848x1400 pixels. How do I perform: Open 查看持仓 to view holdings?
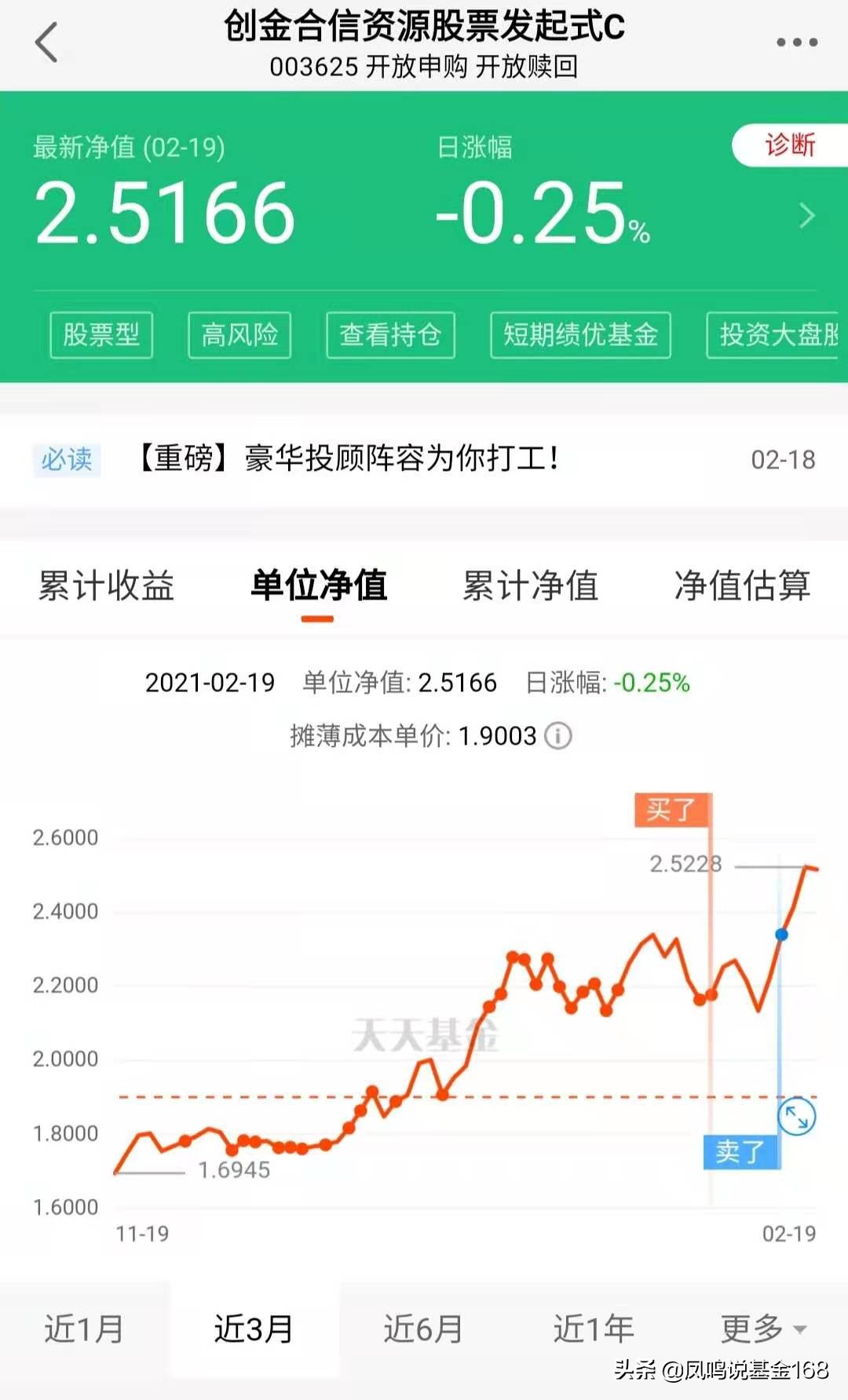point(391,335)
